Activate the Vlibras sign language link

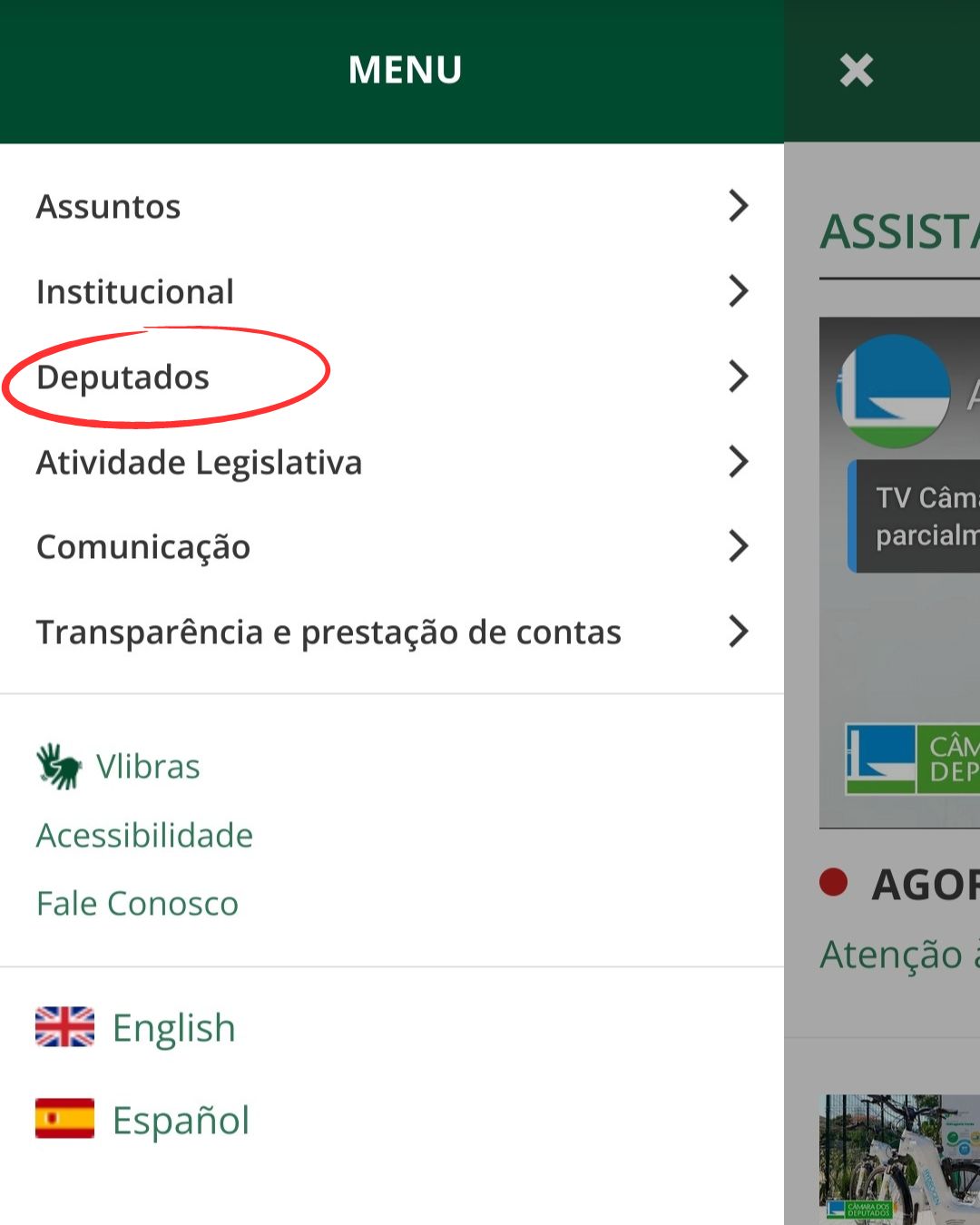pos(147,767)
